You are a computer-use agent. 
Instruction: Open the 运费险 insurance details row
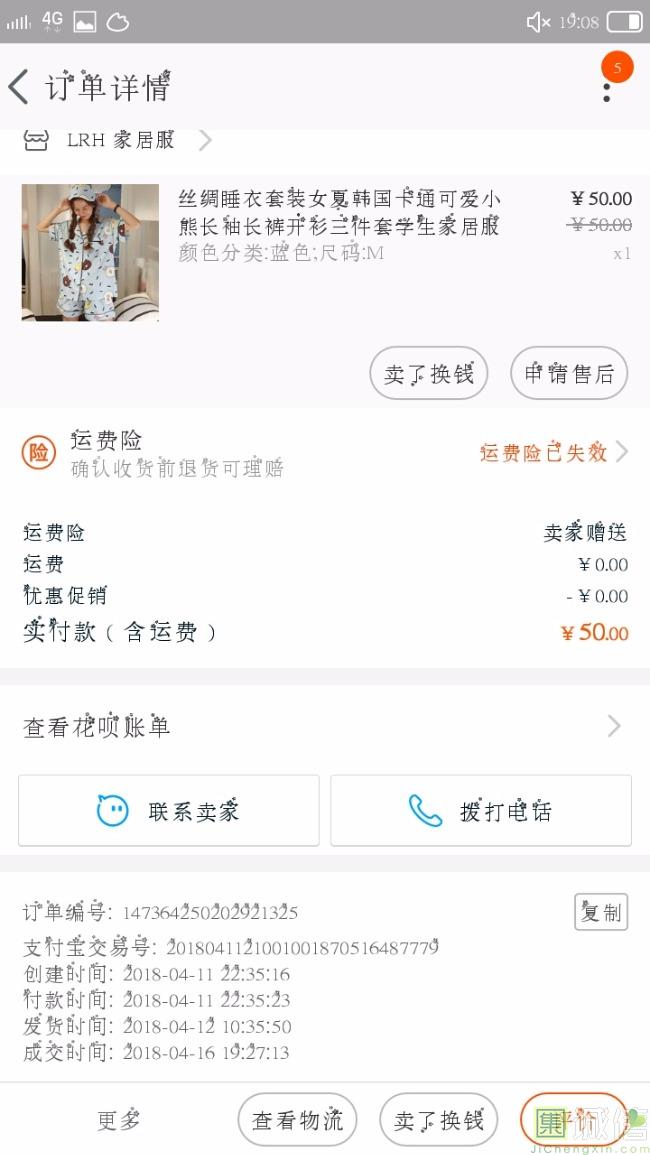coord(325,453)
